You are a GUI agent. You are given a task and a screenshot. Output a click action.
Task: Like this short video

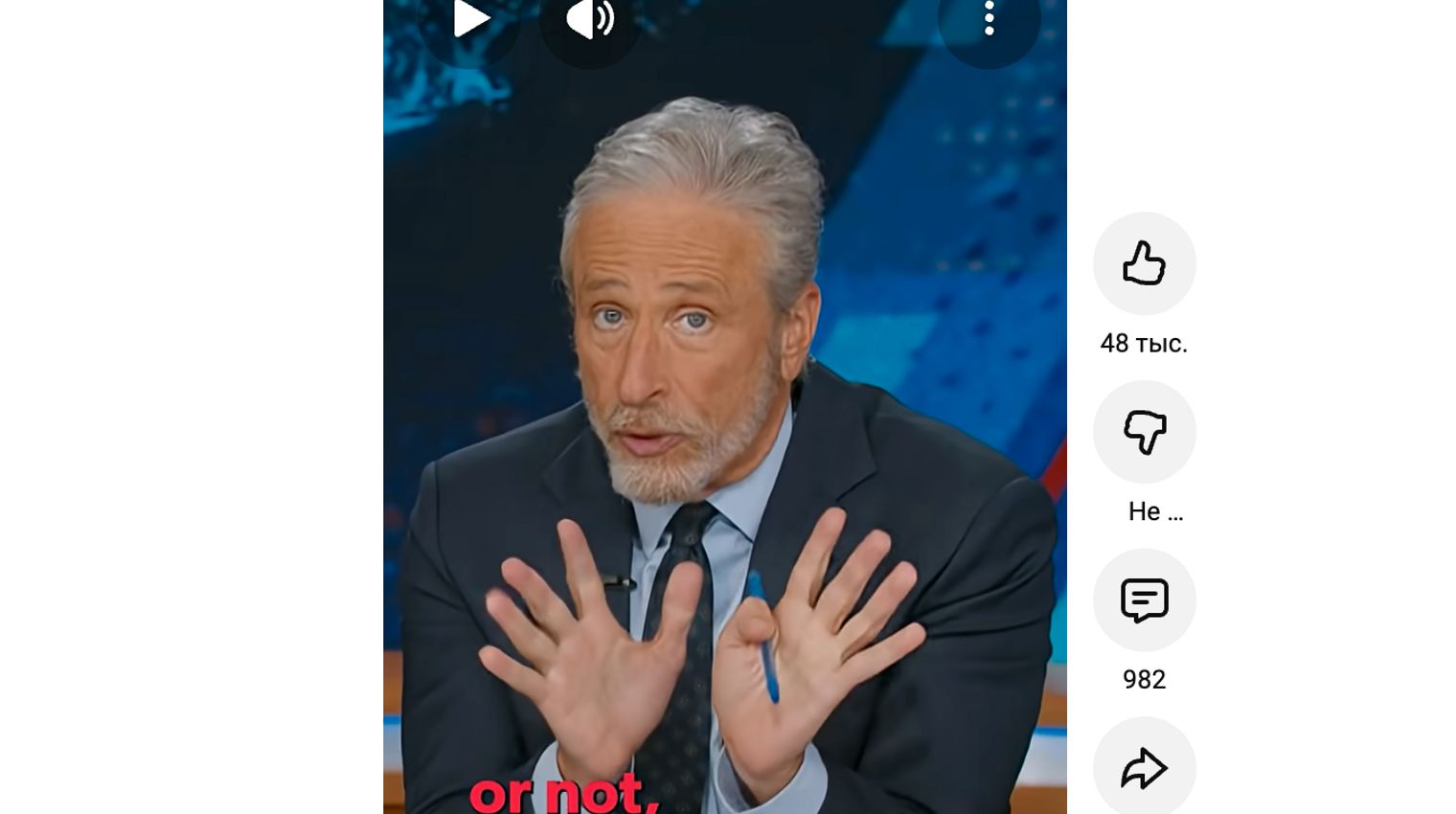1144,263
